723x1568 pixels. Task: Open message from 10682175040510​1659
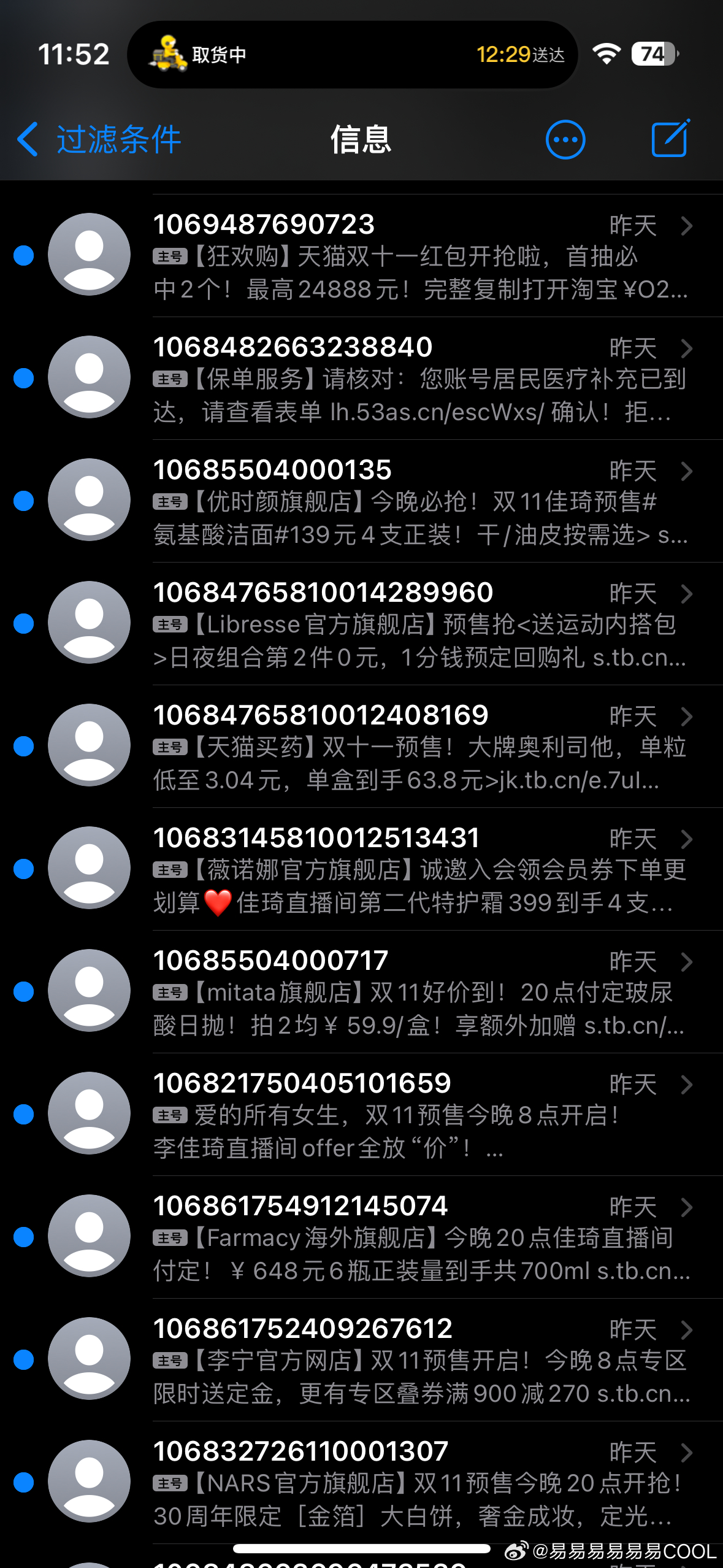[362, 1115]
